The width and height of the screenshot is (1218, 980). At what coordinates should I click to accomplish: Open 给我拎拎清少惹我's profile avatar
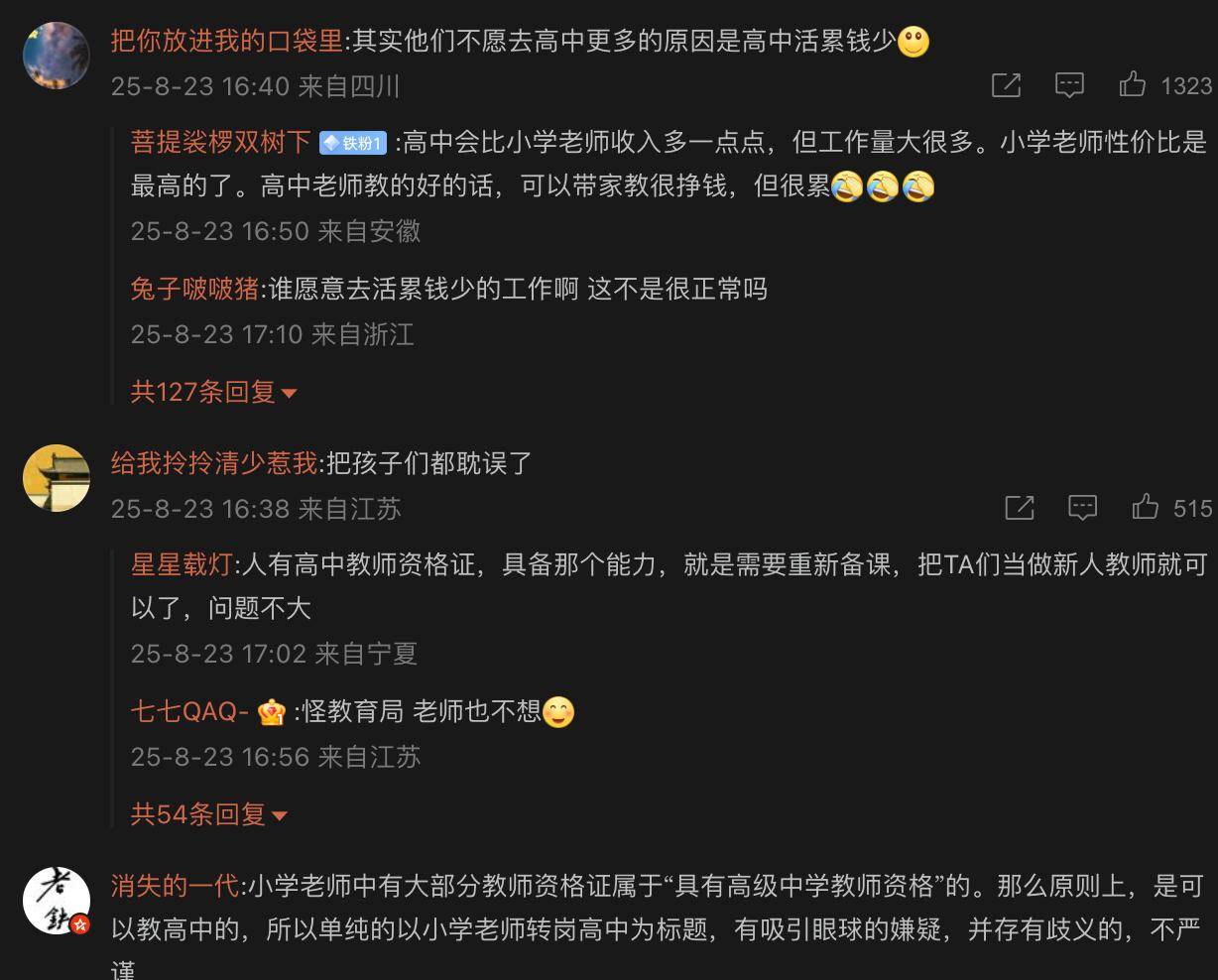57,478
